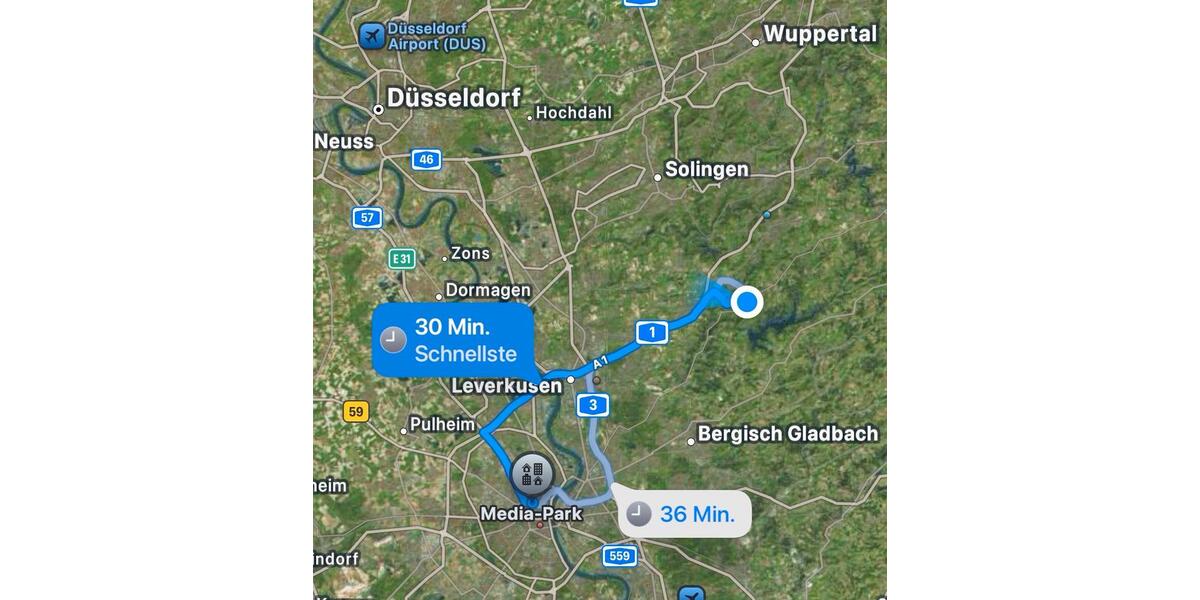Open the Düsseldorf Airport (DUS) marker
The image size is (1200, 600).
(372, 37)
